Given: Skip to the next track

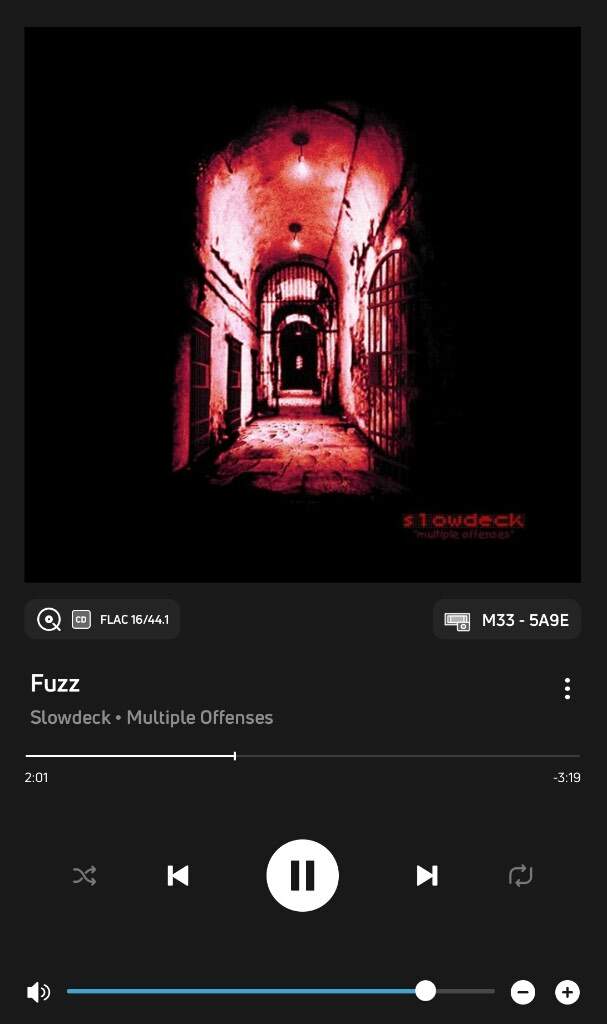Looking at the screenshot, I should (427, 876).
